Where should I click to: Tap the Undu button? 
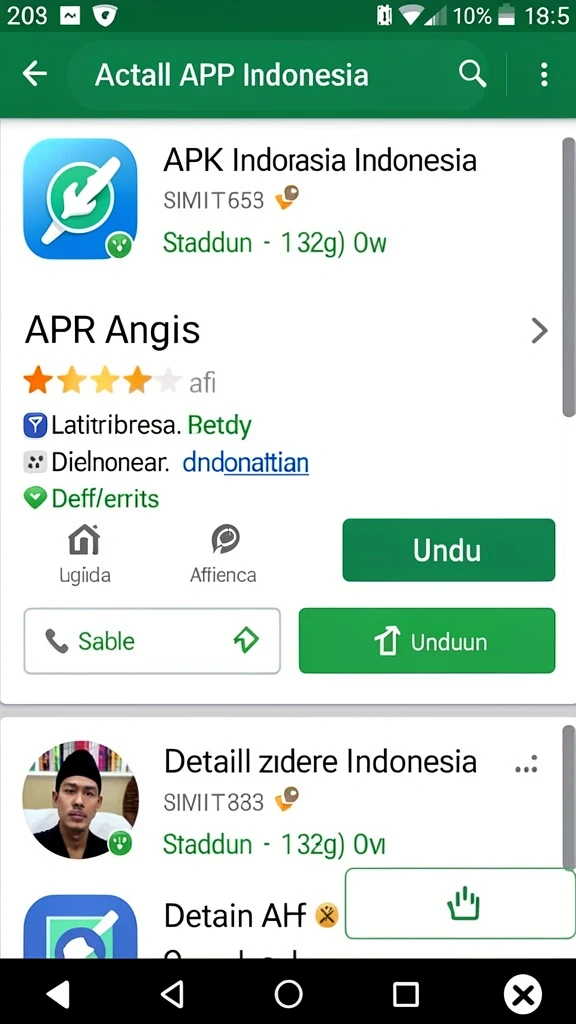coord(449,550)
